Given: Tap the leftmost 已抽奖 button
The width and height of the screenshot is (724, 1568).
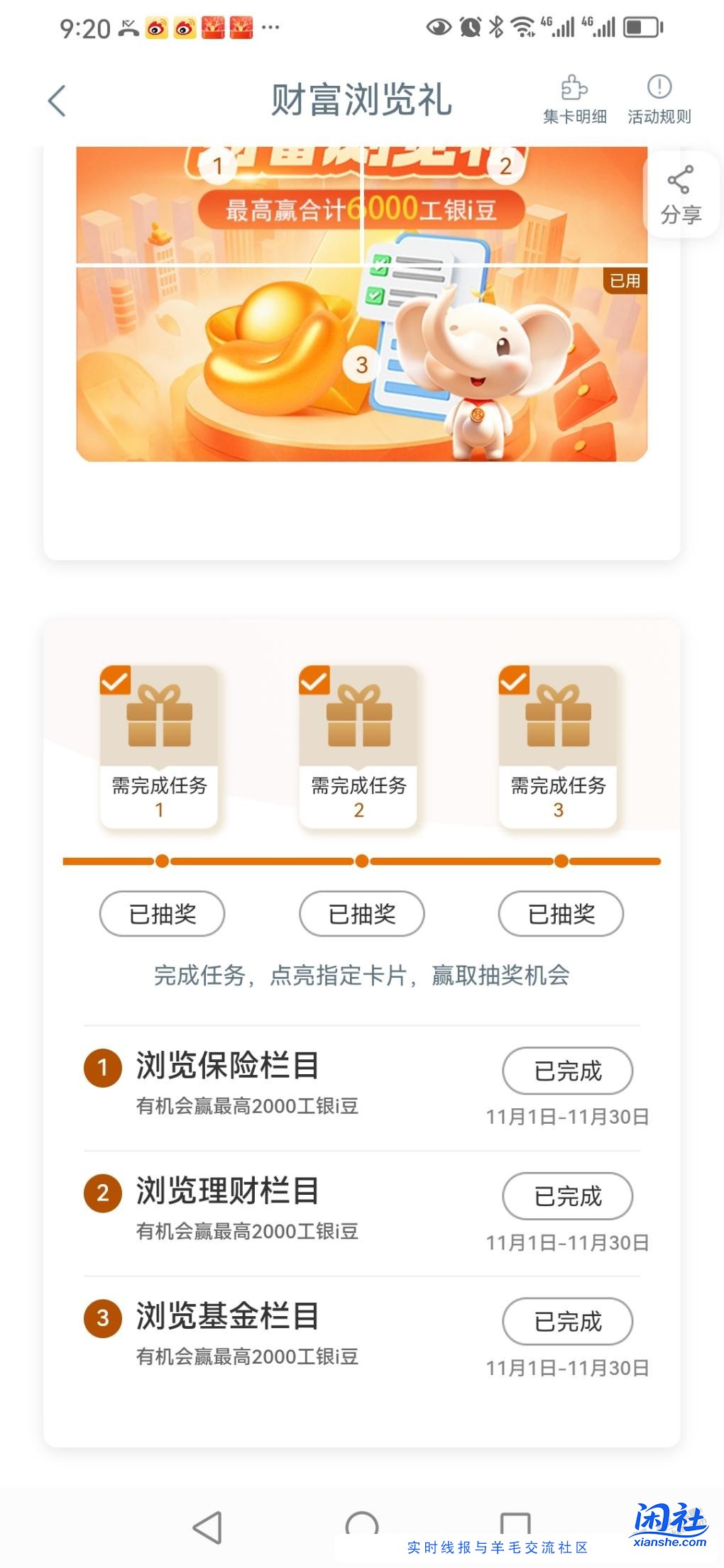Looking at the screenshot, I should pyautogui.click(x=161, y=914).
